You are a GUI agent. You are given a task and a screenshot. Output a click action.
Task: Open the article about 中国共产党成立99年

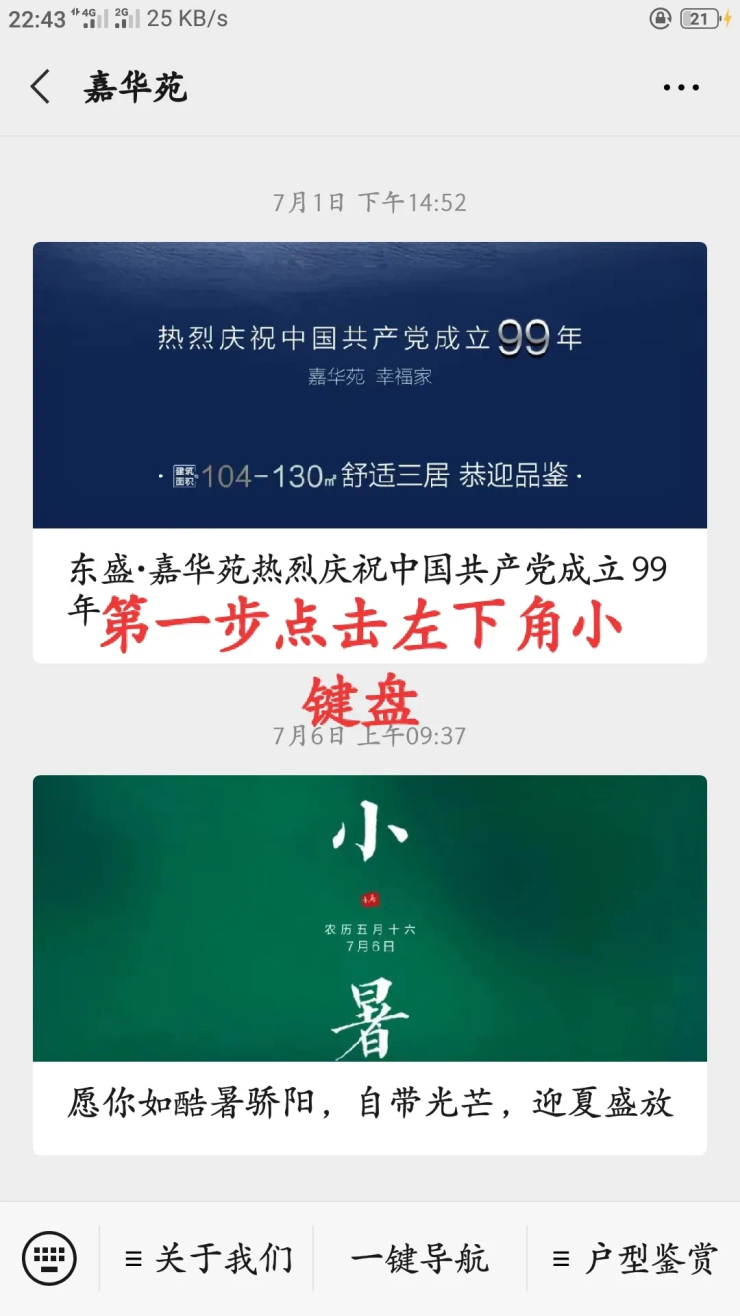click(370, 452)
